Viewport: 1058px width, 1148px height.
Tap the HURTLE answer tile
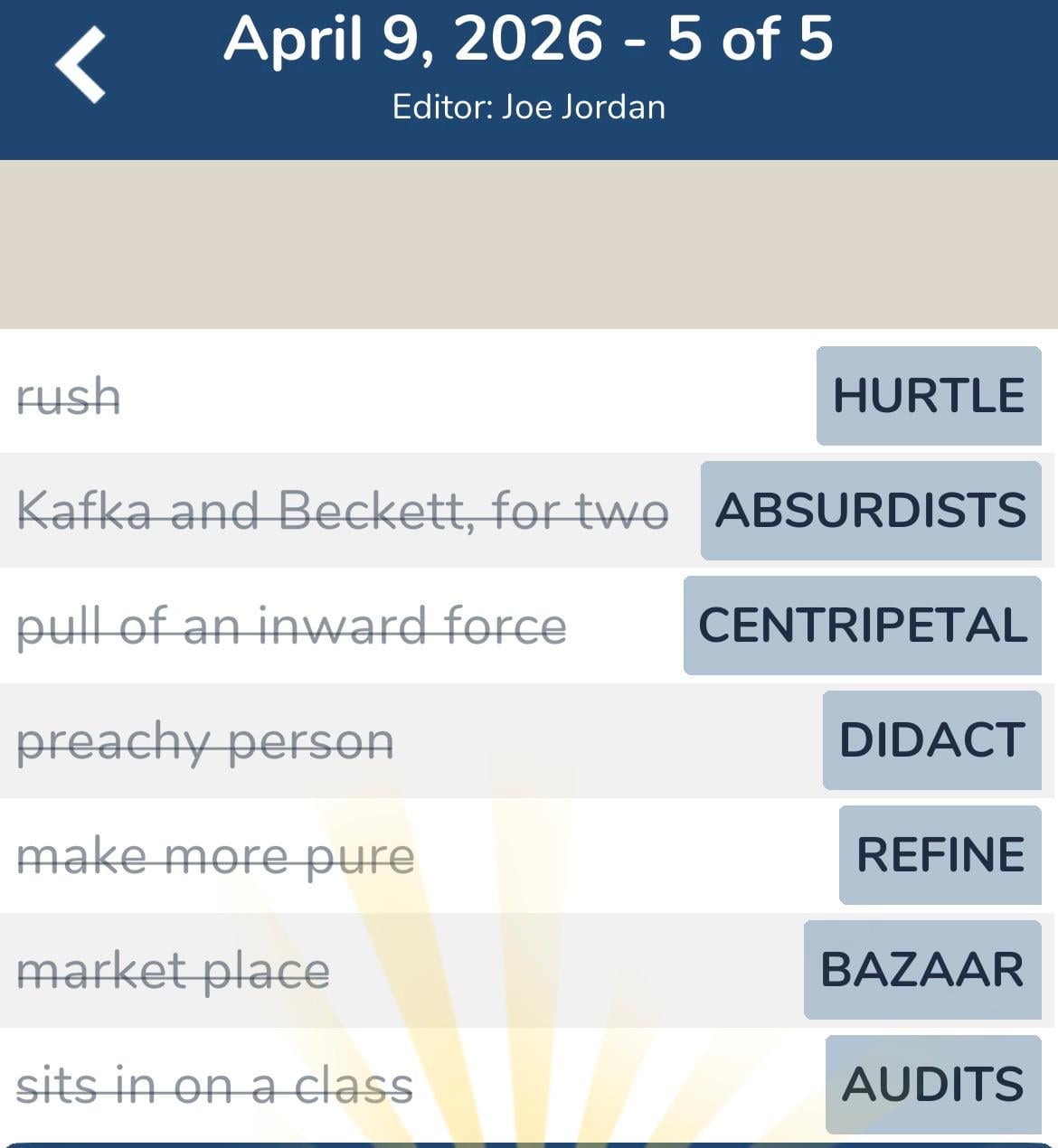pyautogui.click(x=929, y=396)
